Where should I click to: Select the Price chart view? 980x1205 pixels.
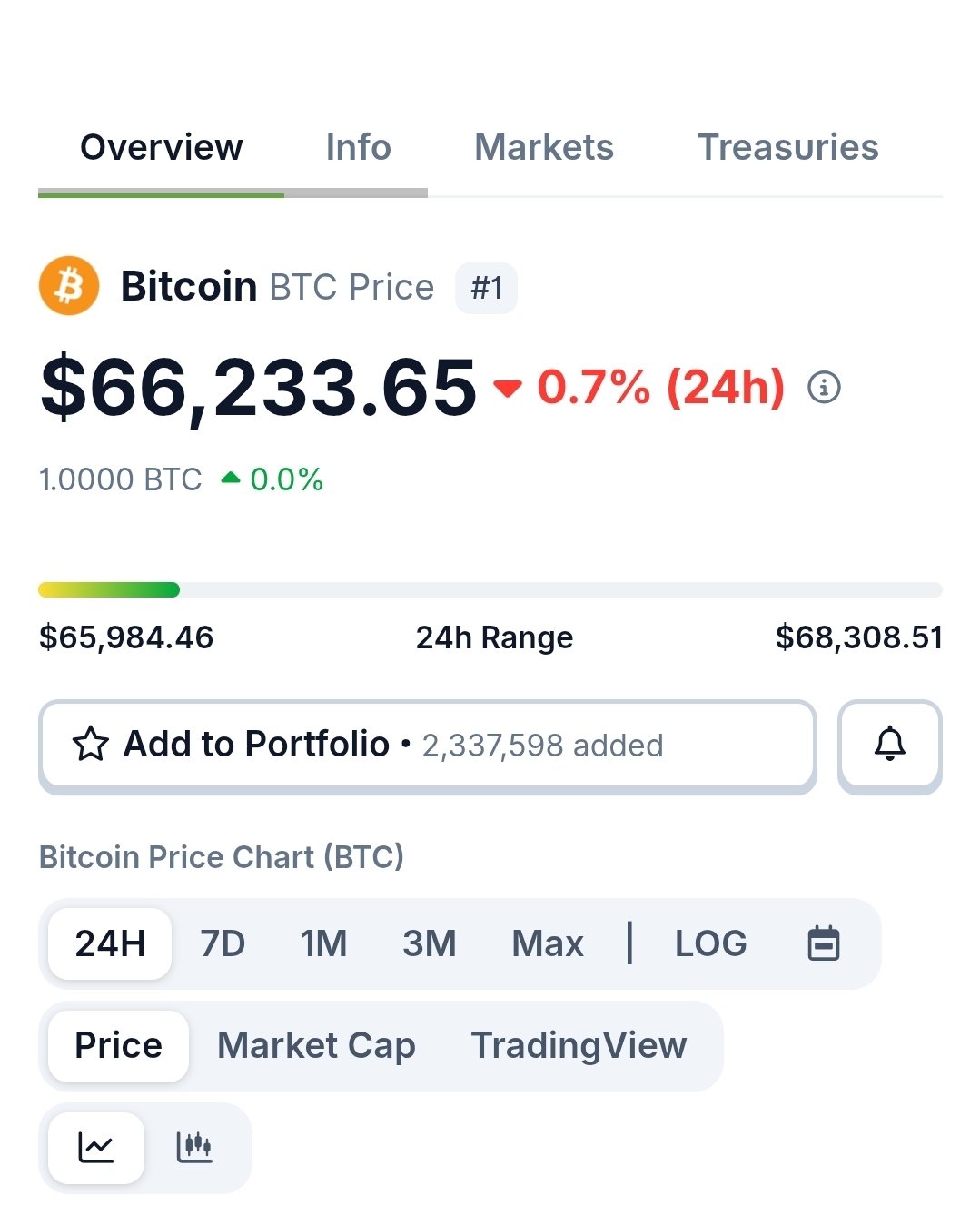(x=118, y=1045)
